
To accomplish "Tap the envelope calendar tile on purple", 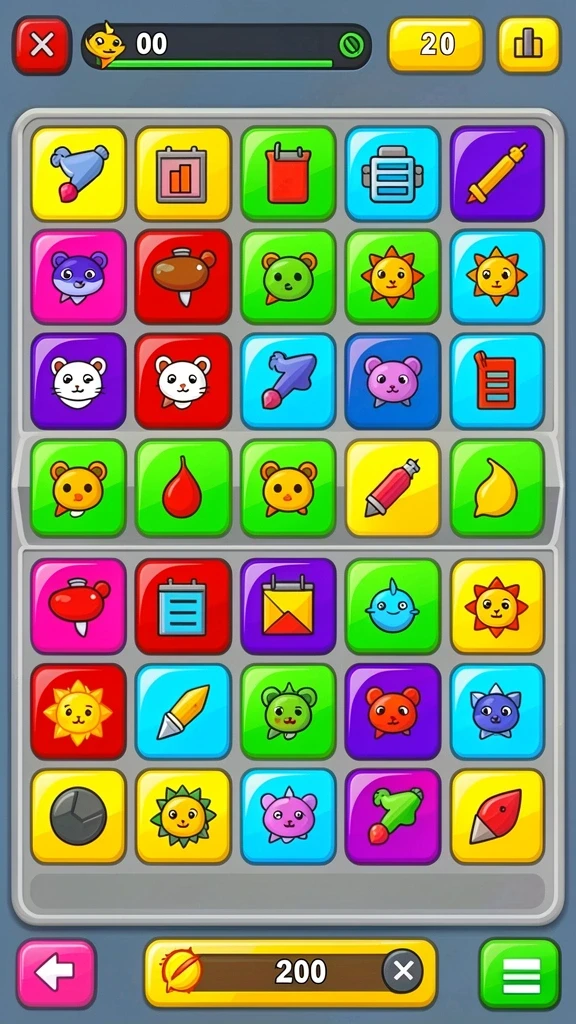I will [288, 606].
